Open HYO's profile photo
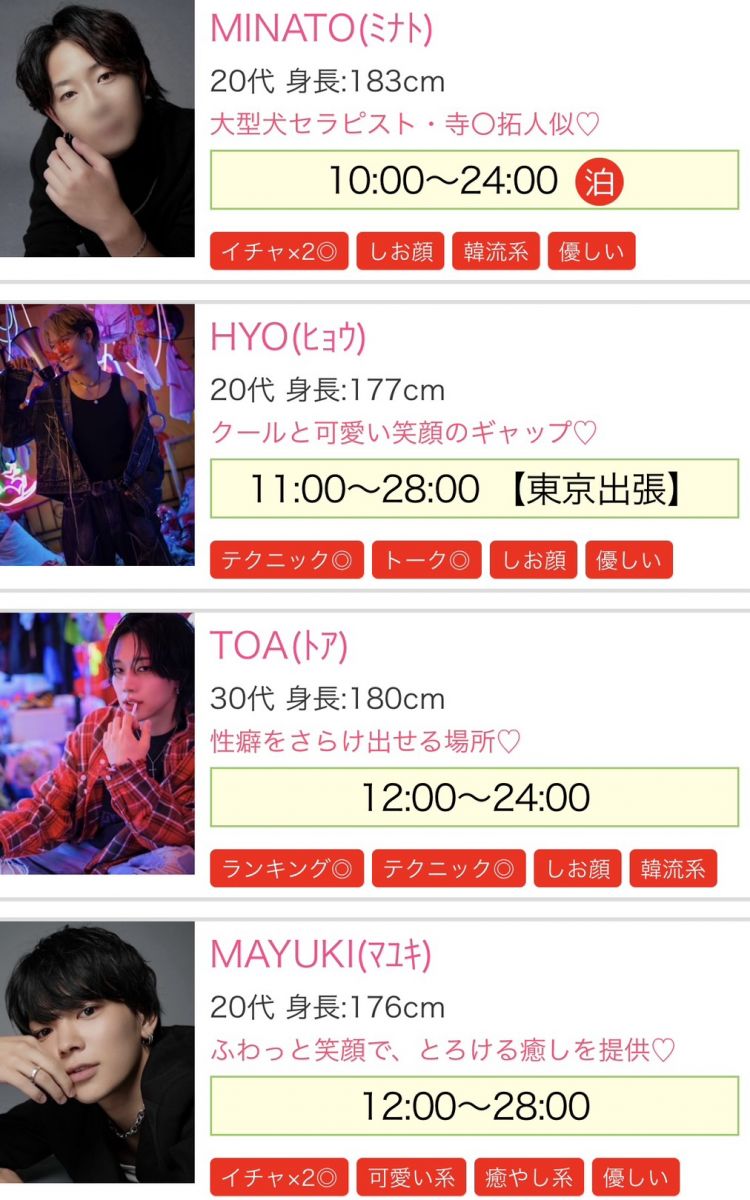This screenshot has width=750, height=1200. 97,435
